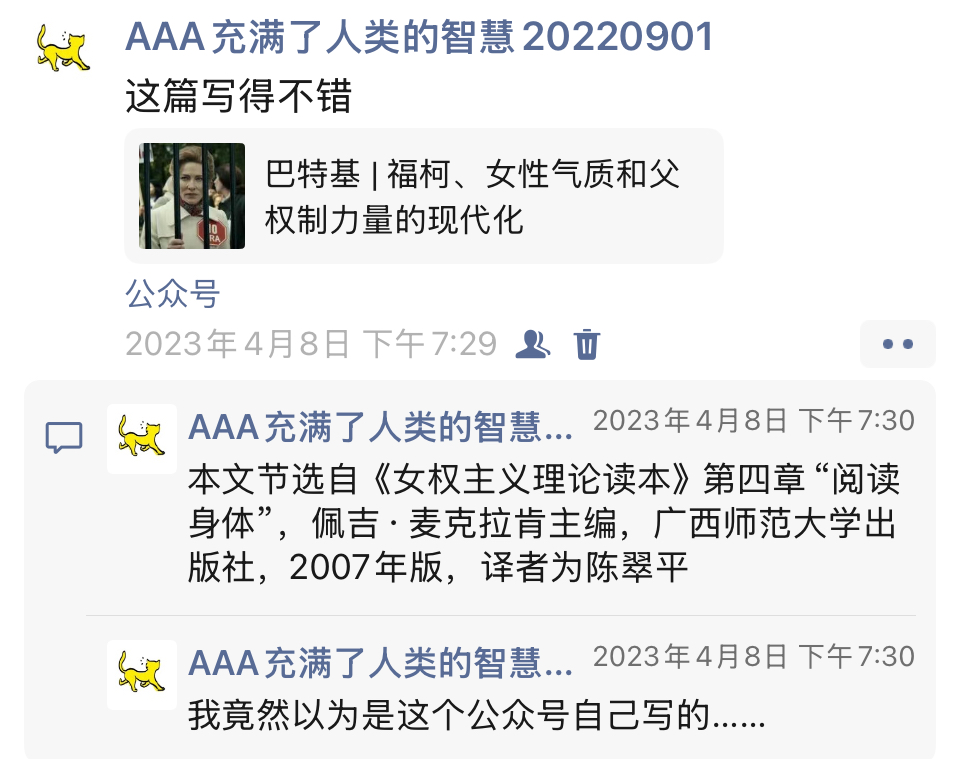Tap the comment beginning 本文节选自《女权主义理论读本》
Image resolution: width=960 pixels, height=759 pixels.
[543, 524]
